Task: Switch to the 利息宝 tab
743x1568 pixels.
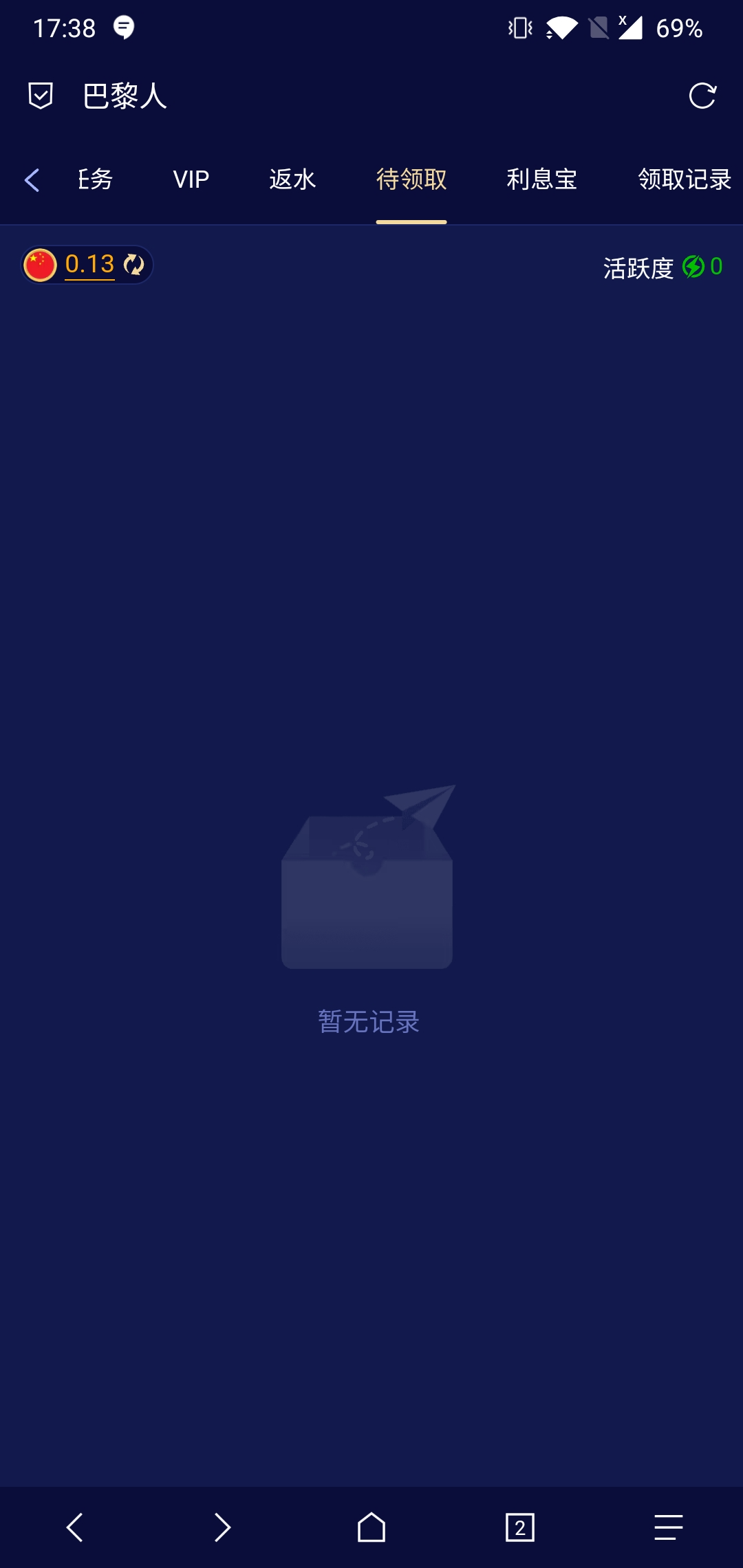Action: [x=541, y=180]
